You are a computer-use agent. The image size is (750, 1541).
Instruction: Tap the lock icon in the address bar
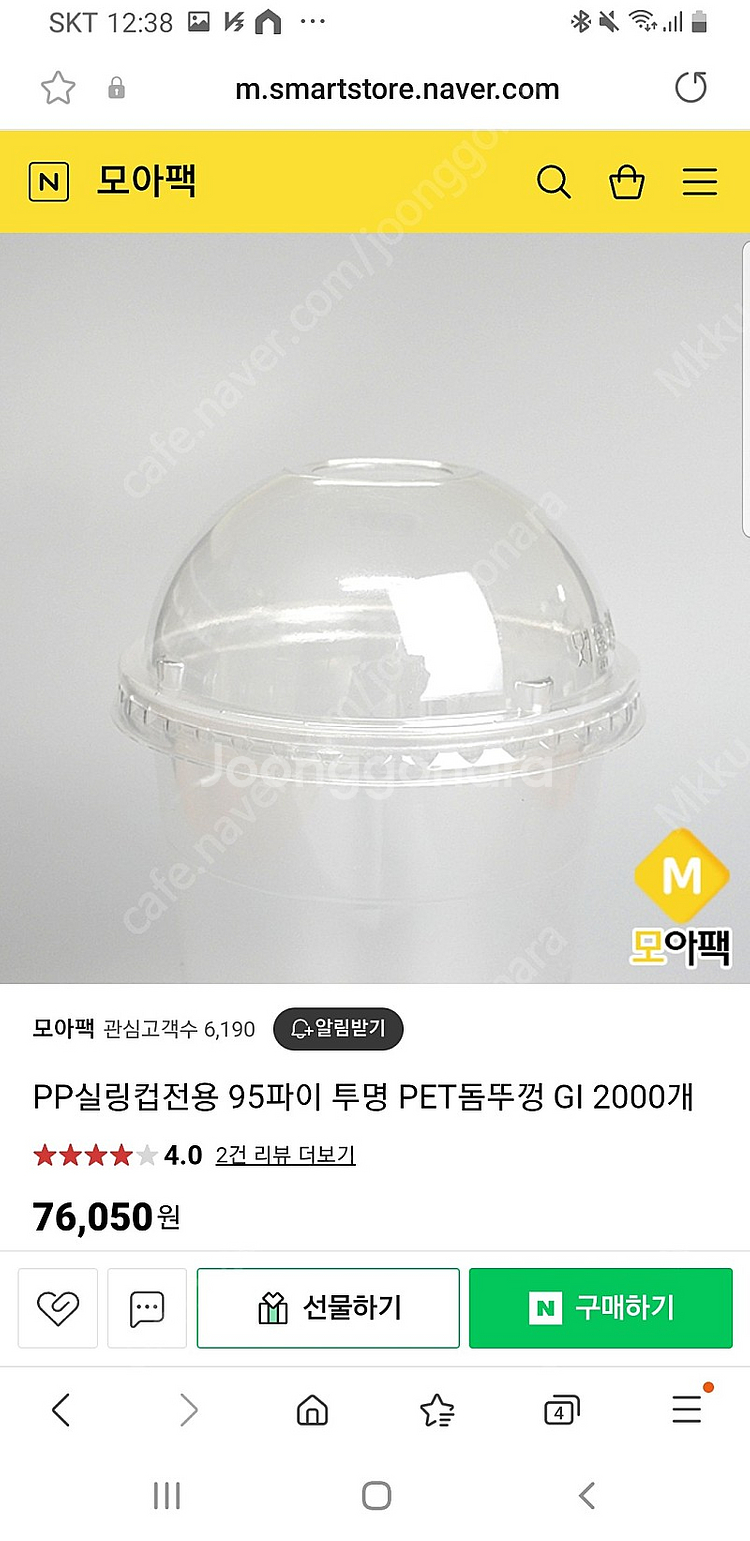(116, 88)
